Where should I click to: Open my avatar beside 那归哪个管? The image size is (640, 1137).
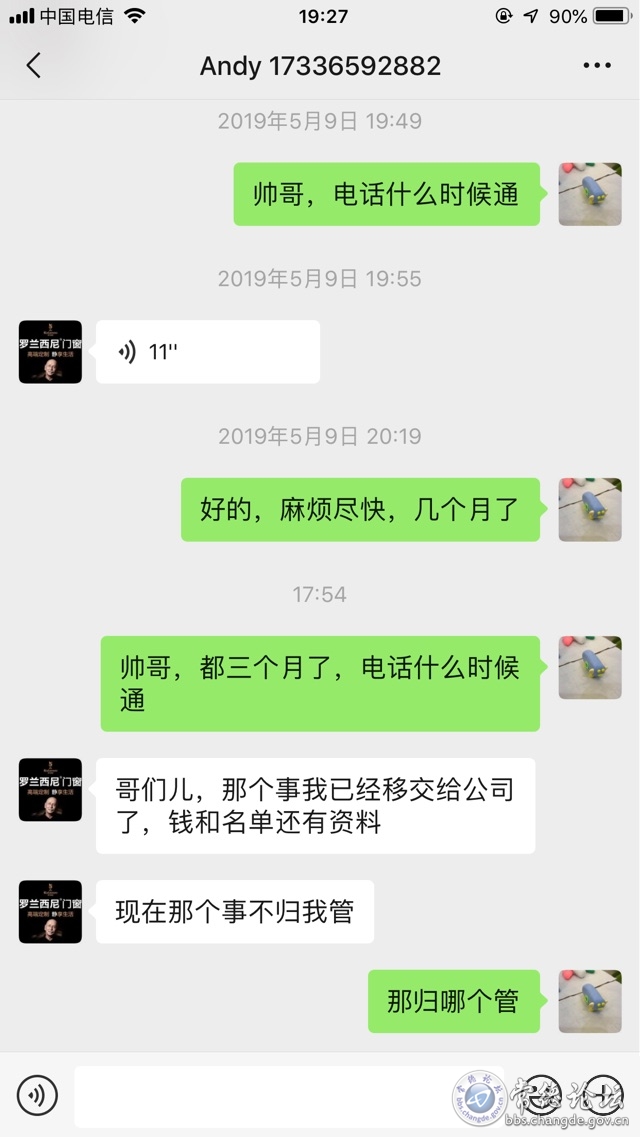pos(590,1001)
